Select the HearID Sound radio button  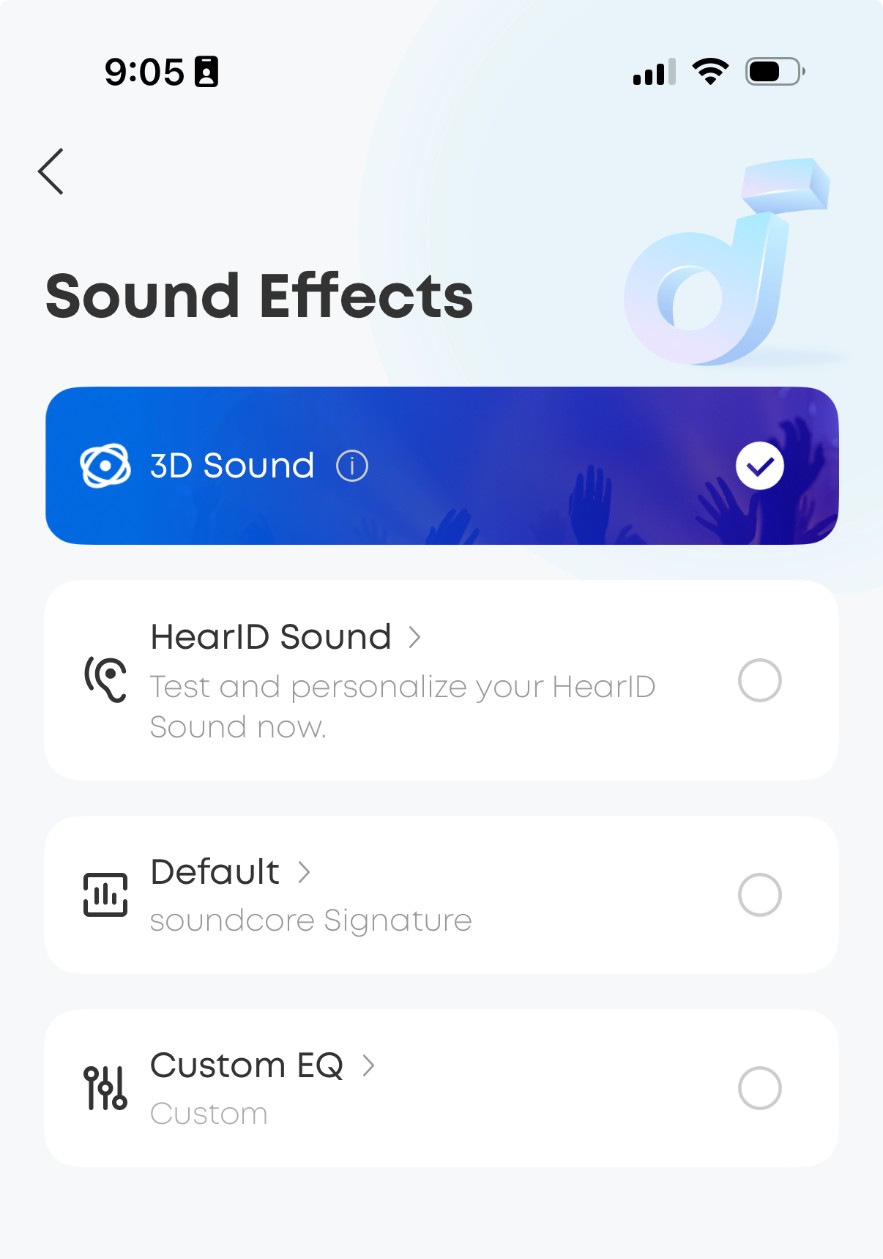click(760, 681)
